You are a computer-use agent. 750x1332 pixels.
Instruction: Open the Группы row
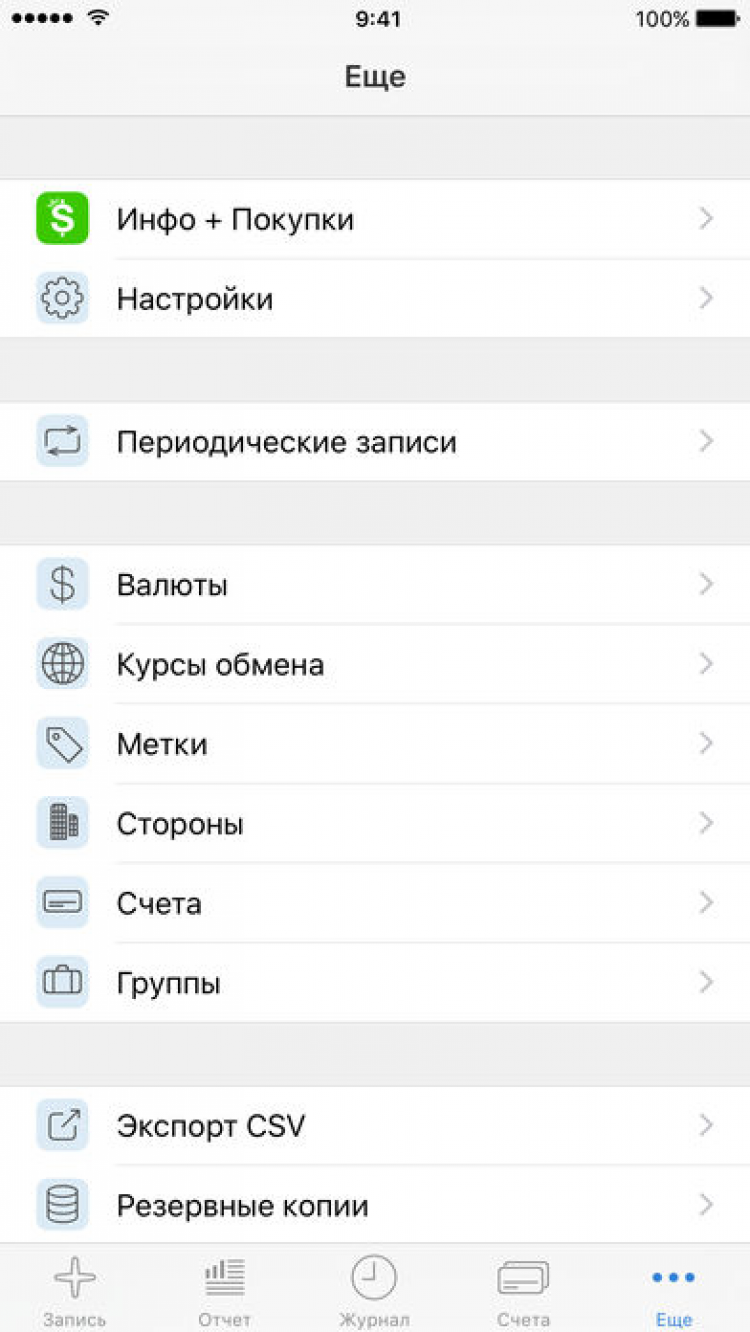(x=375, y=983)
